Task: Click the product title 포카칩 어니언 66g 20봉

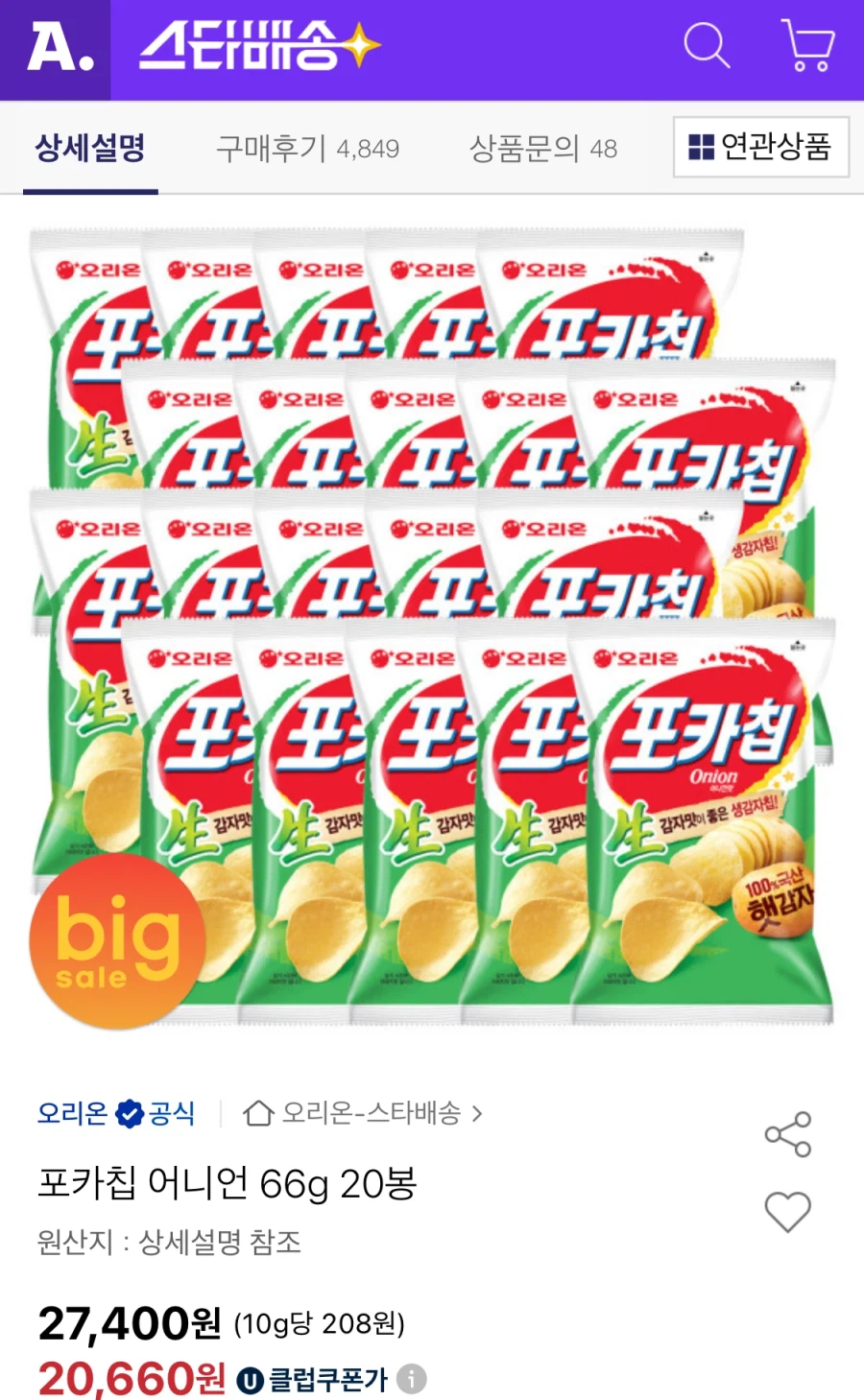Action: pyautogui.click(x=227, y=1185)
